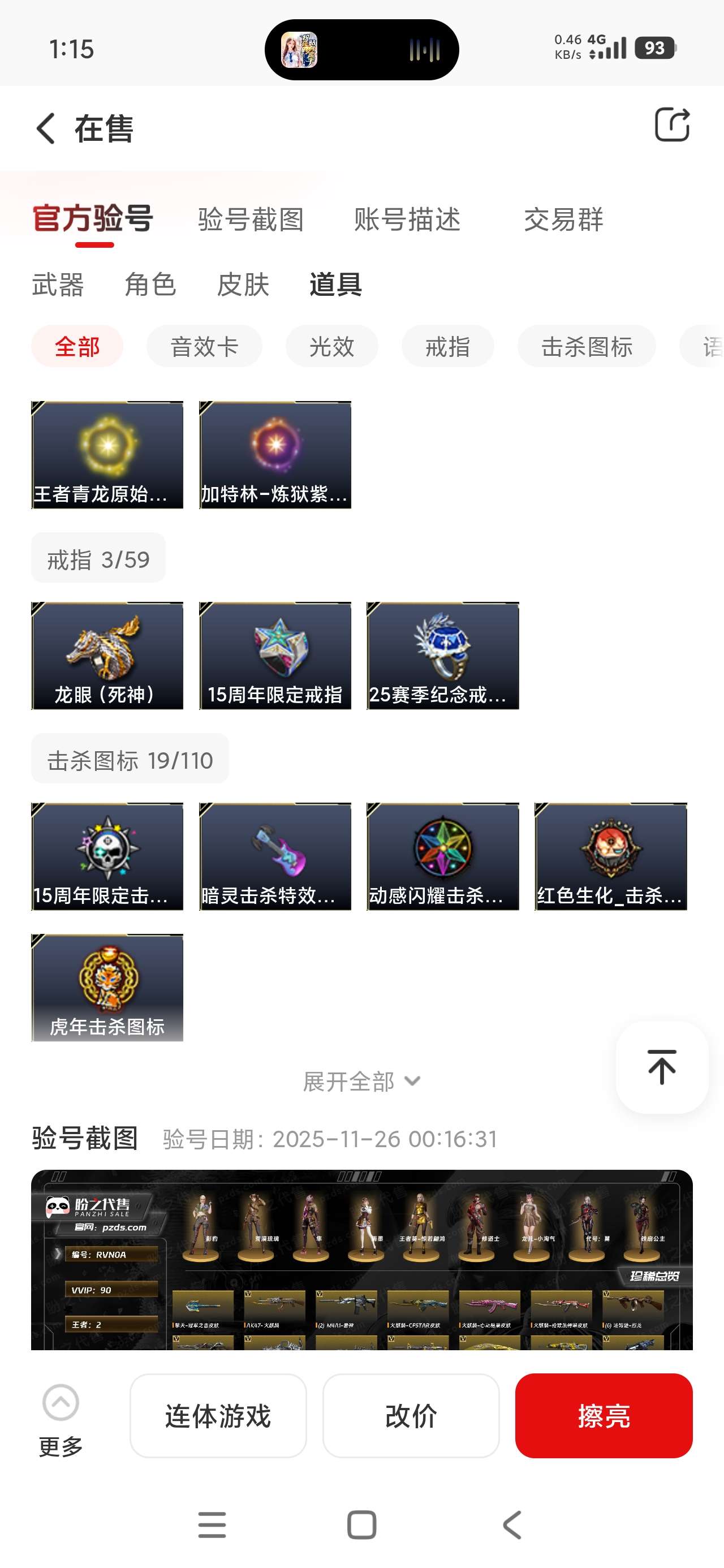Jump back to the top of page

(x=661, y=1067)
